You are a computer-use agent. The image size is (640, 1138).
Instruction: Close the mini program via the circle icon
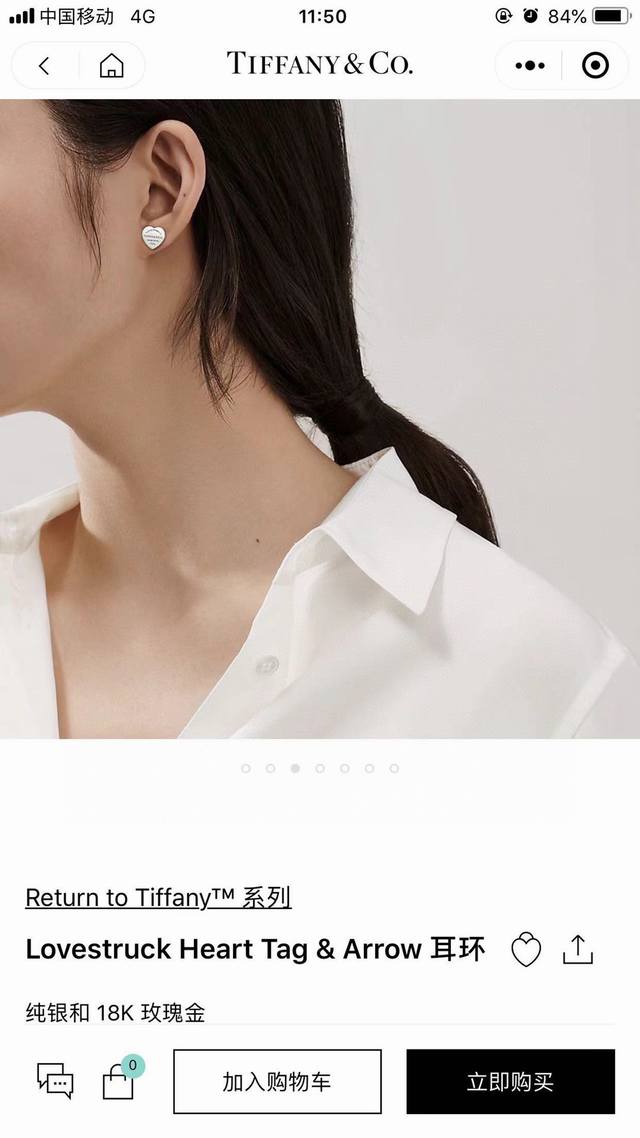595,66
